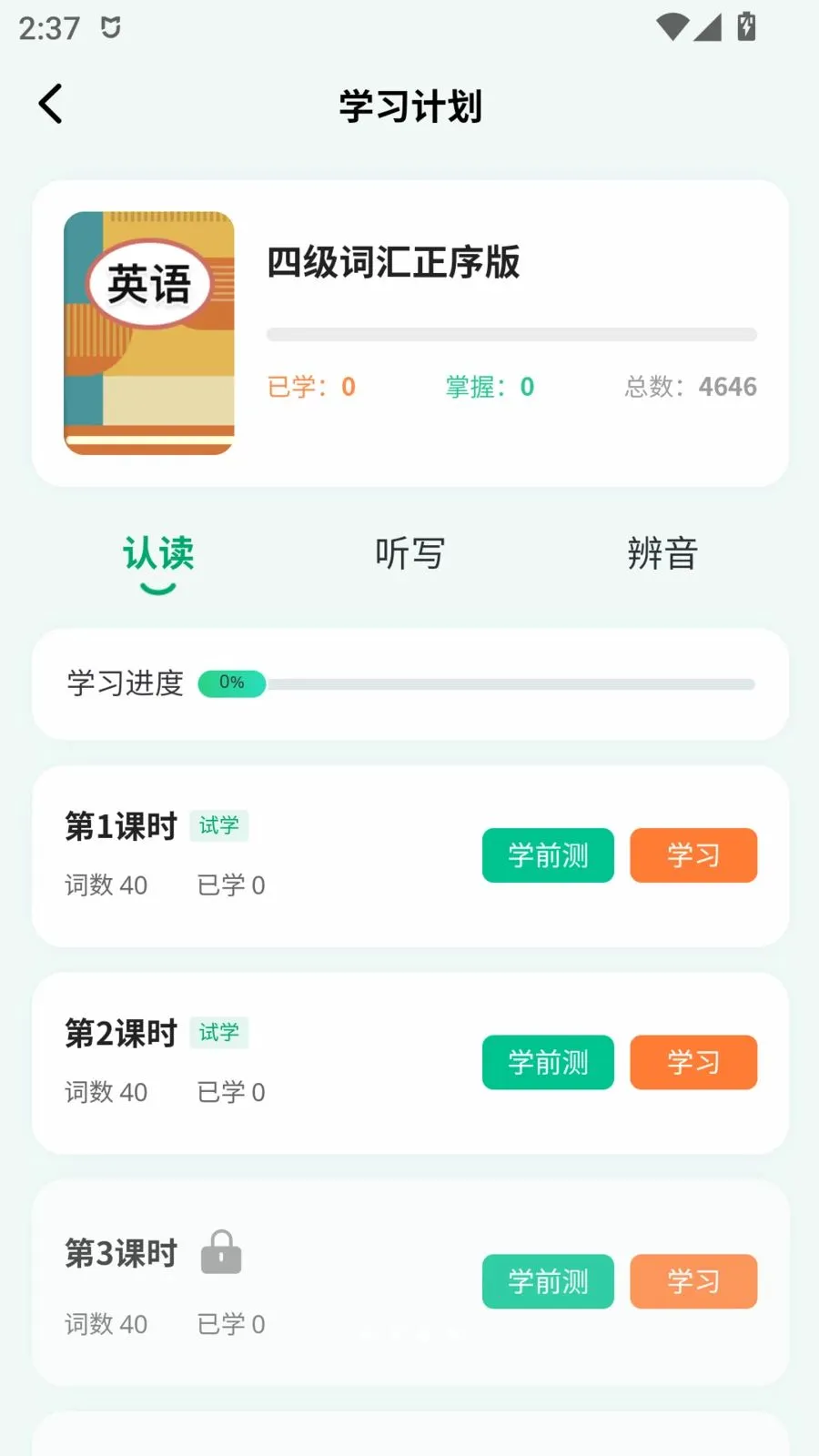
Task: Click 已学 count showing 0
Action: point(310,387)
